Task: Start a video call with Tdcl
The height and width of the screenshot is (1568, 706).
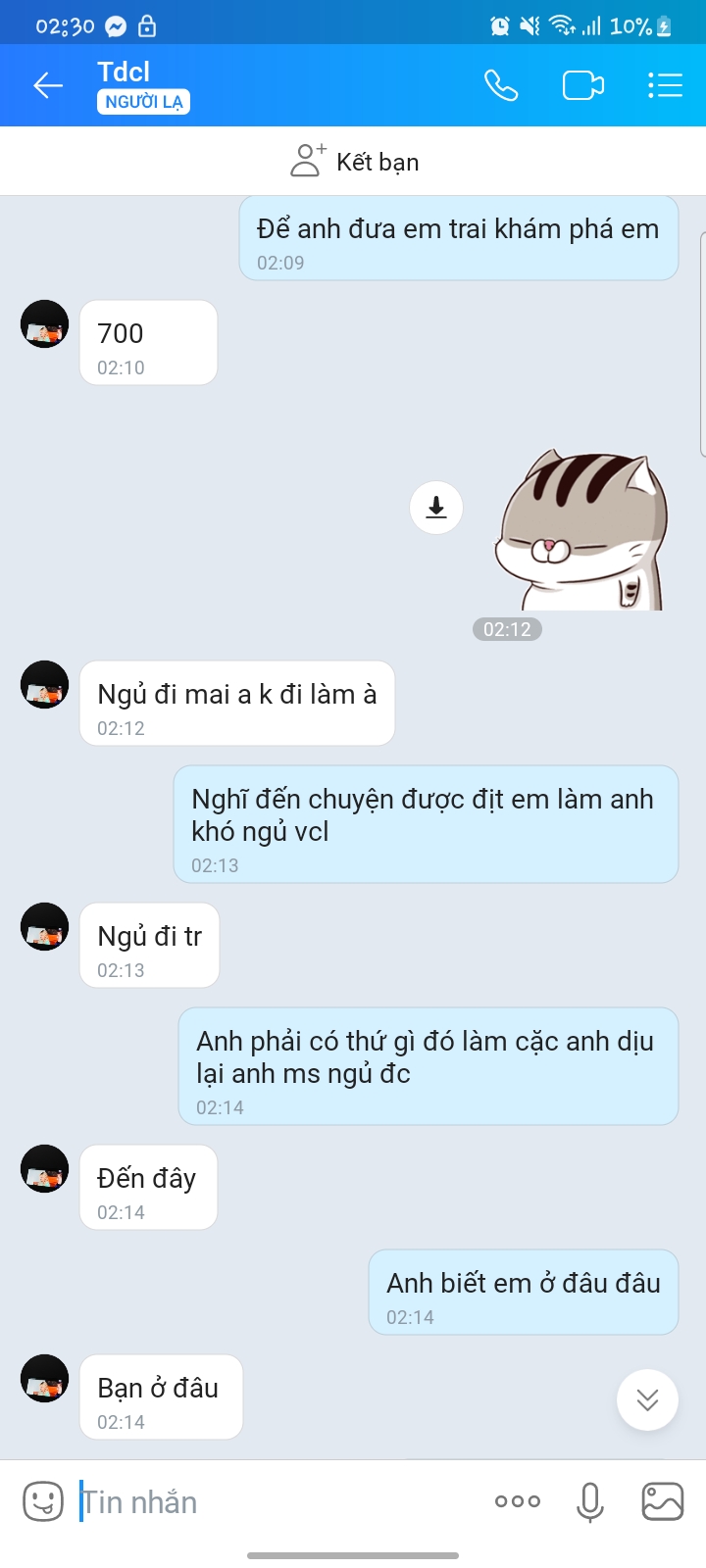Action: pos(582,86)
